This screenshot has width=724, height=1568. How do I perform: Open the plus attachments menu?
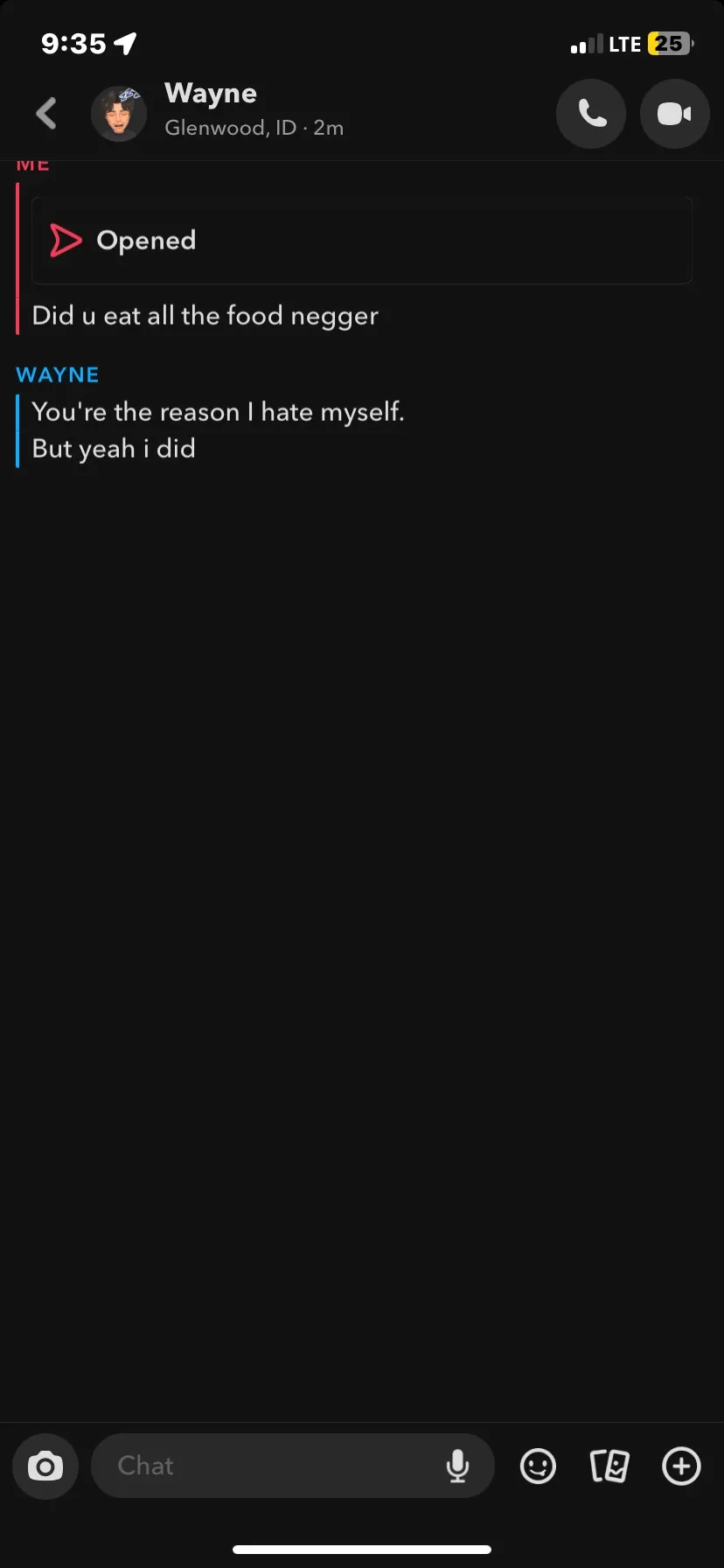pos(681,1466)
